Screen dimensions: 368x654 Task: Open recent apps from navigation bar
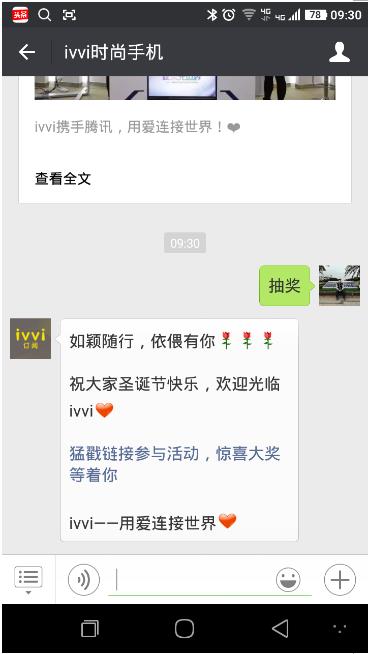coord(90,628)
